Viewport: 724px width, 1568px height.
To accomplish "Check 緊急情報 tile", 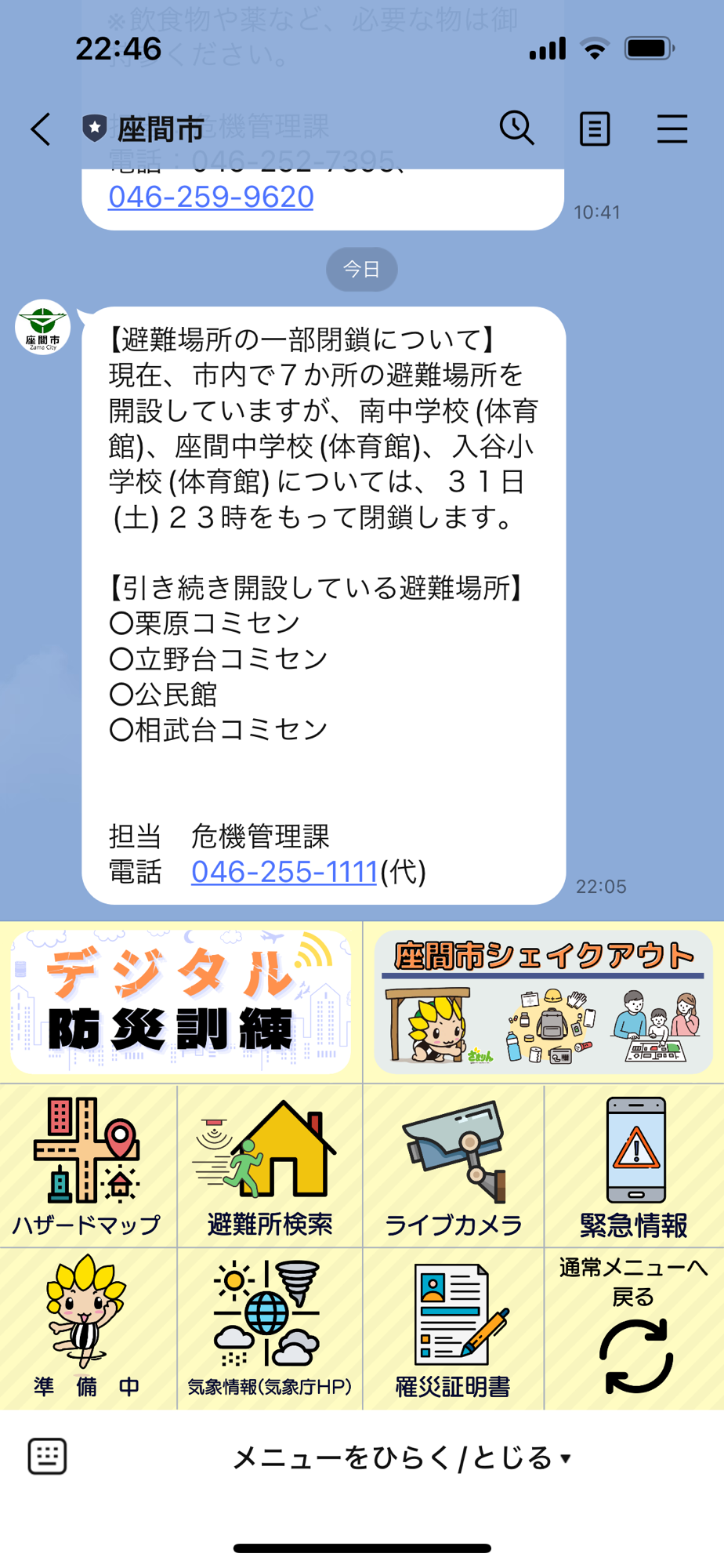I will pyautogui.click(x=634, y=1167).
